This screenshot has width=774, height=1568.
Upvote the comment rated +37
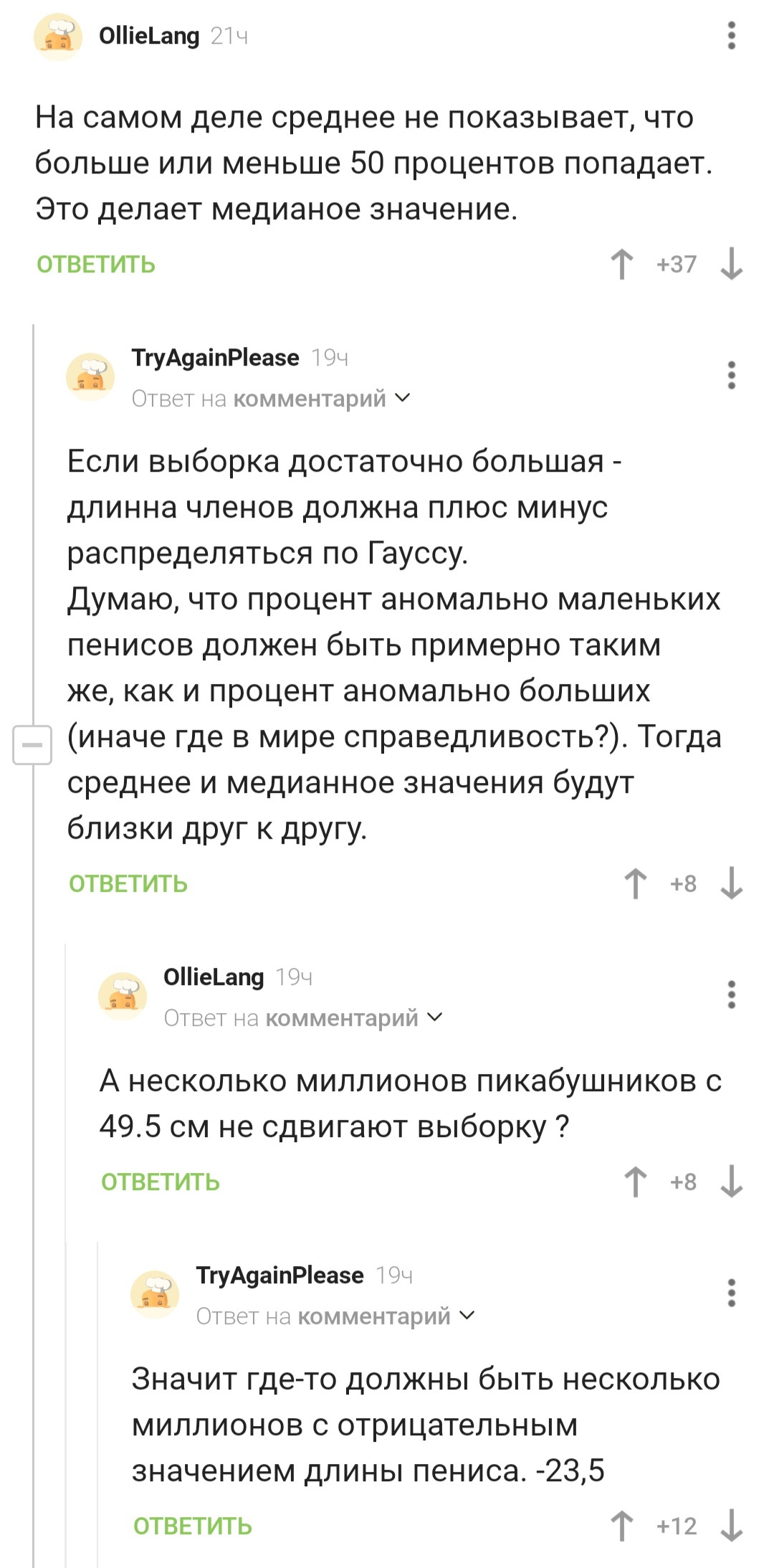pyautogui.click(x=621, y=265)
